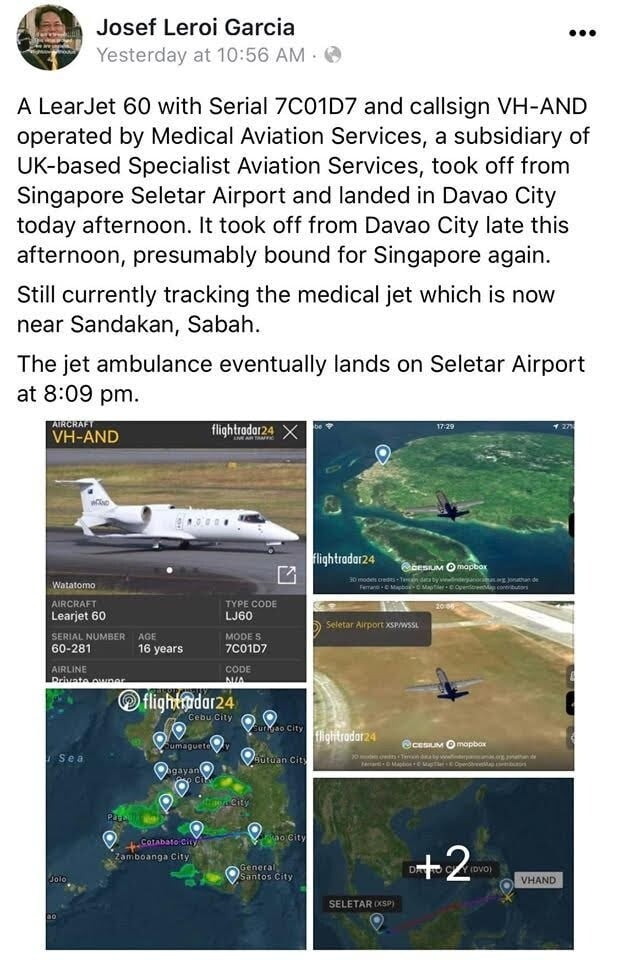
Task: Open Josef Leroi Garcia's profile picture
Action: click(48, 42)
